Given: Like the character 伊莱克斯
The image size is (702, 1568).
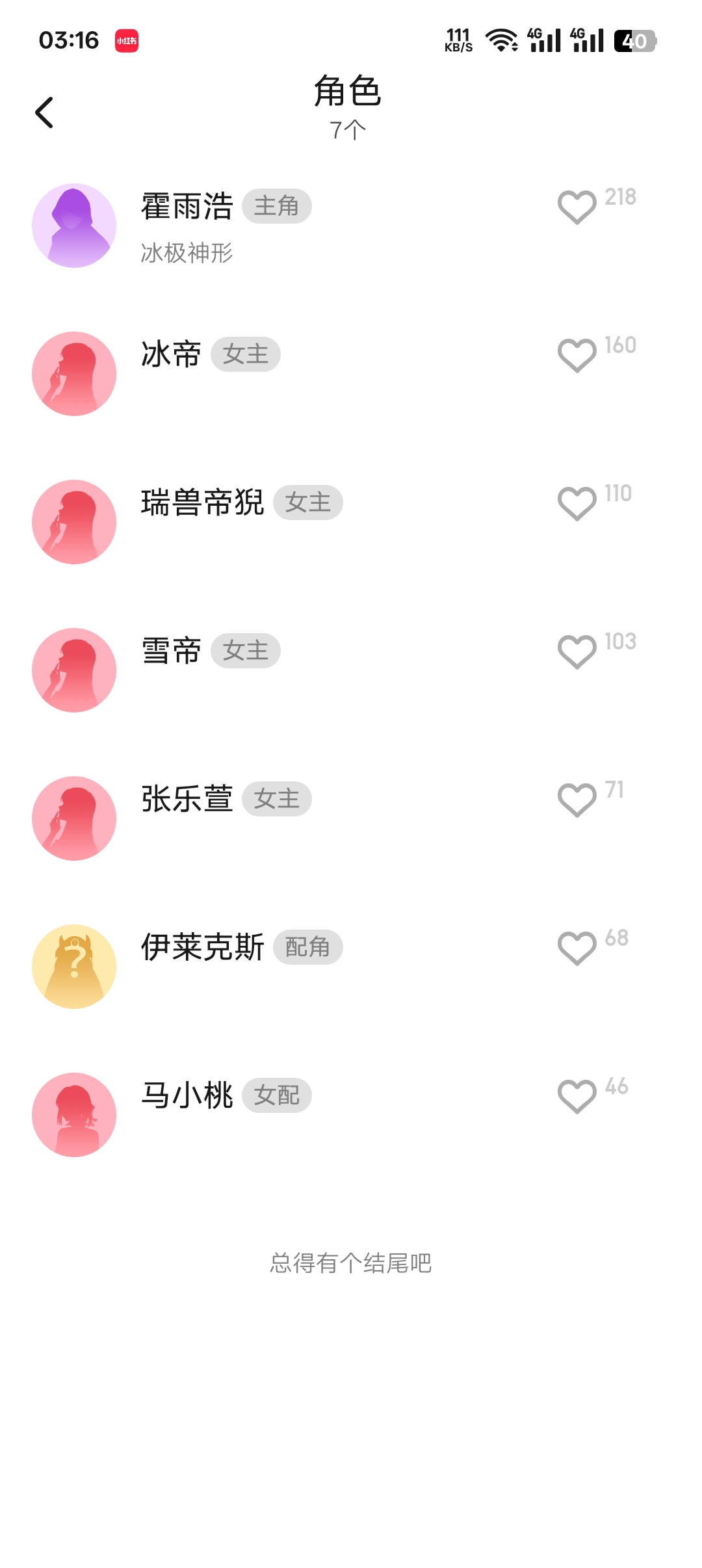Looking at the screenshot, I should (577, 948).
